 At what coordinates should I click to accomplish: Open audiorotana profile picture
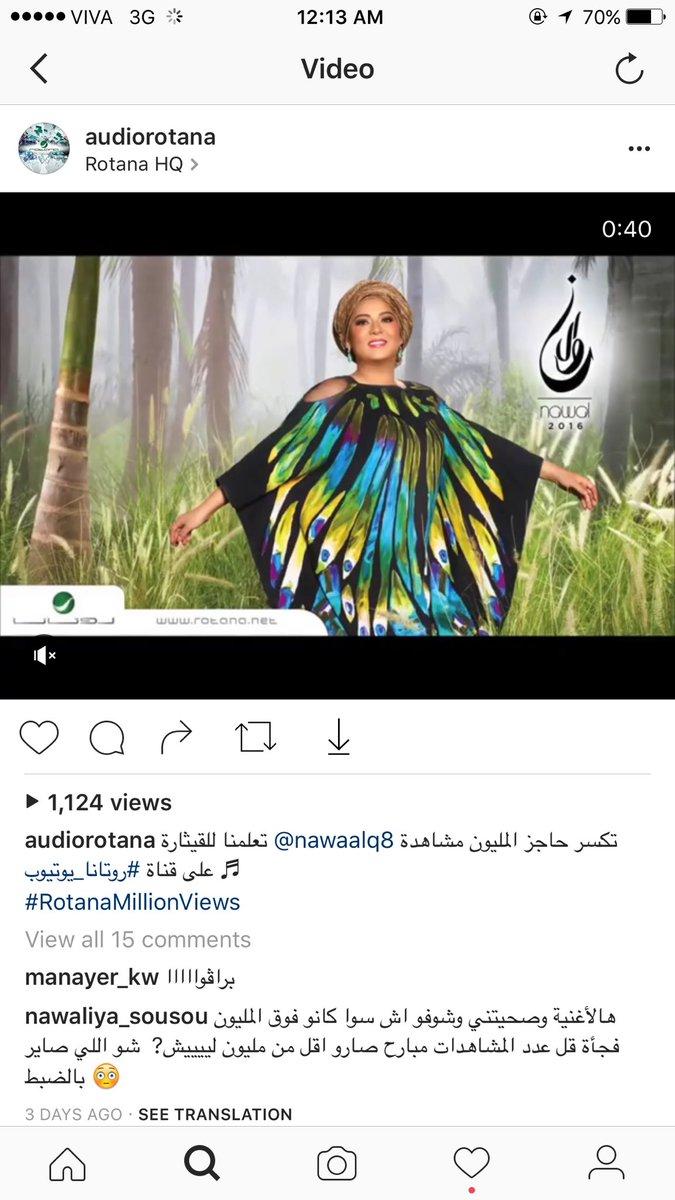click(44, 149)
